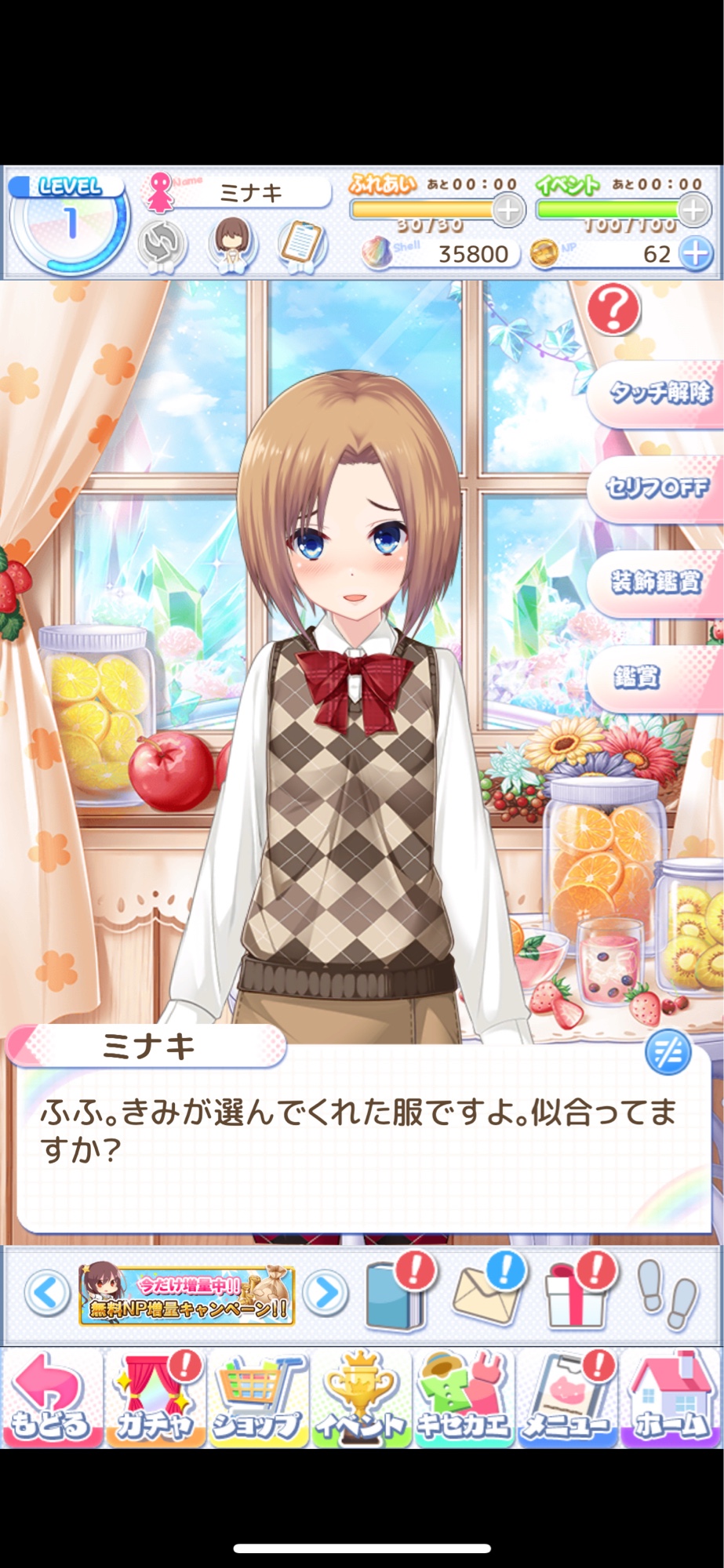Open the dialogue log icon
The image size is (724, 1568).
(668, 1053)
